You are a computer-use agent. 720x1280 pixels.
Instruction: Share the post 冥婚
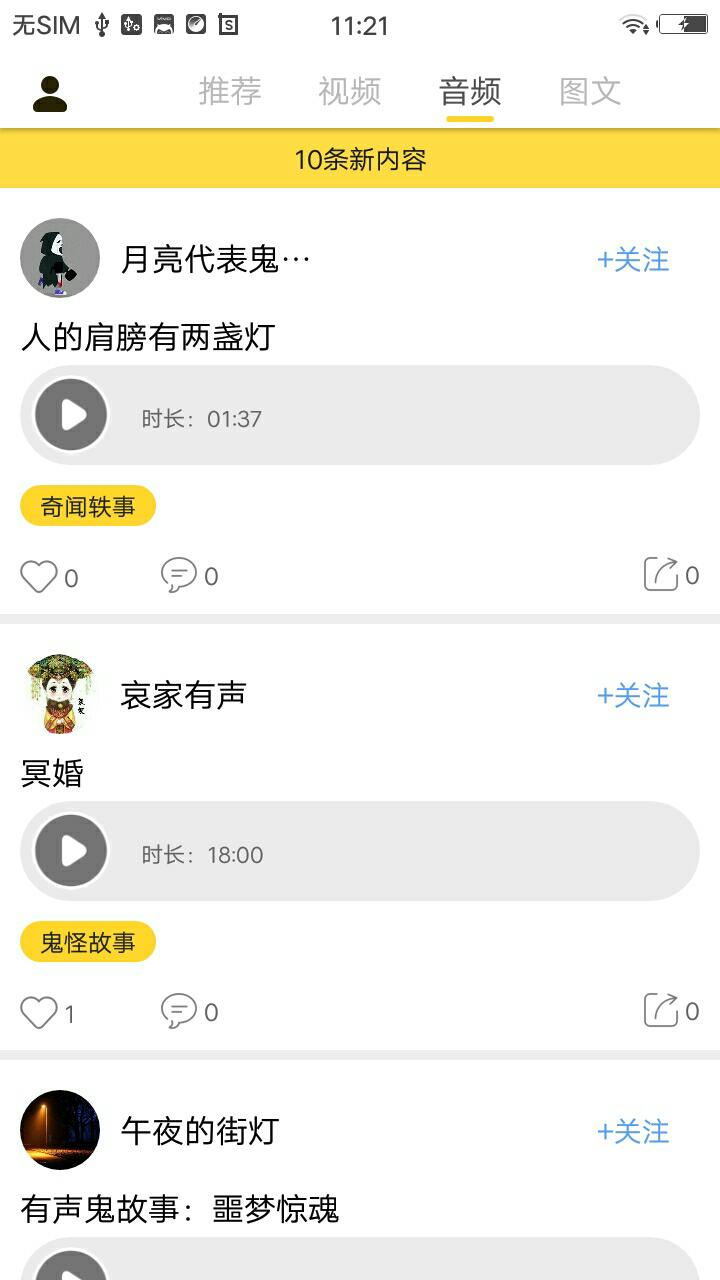tap(661, 1011)
